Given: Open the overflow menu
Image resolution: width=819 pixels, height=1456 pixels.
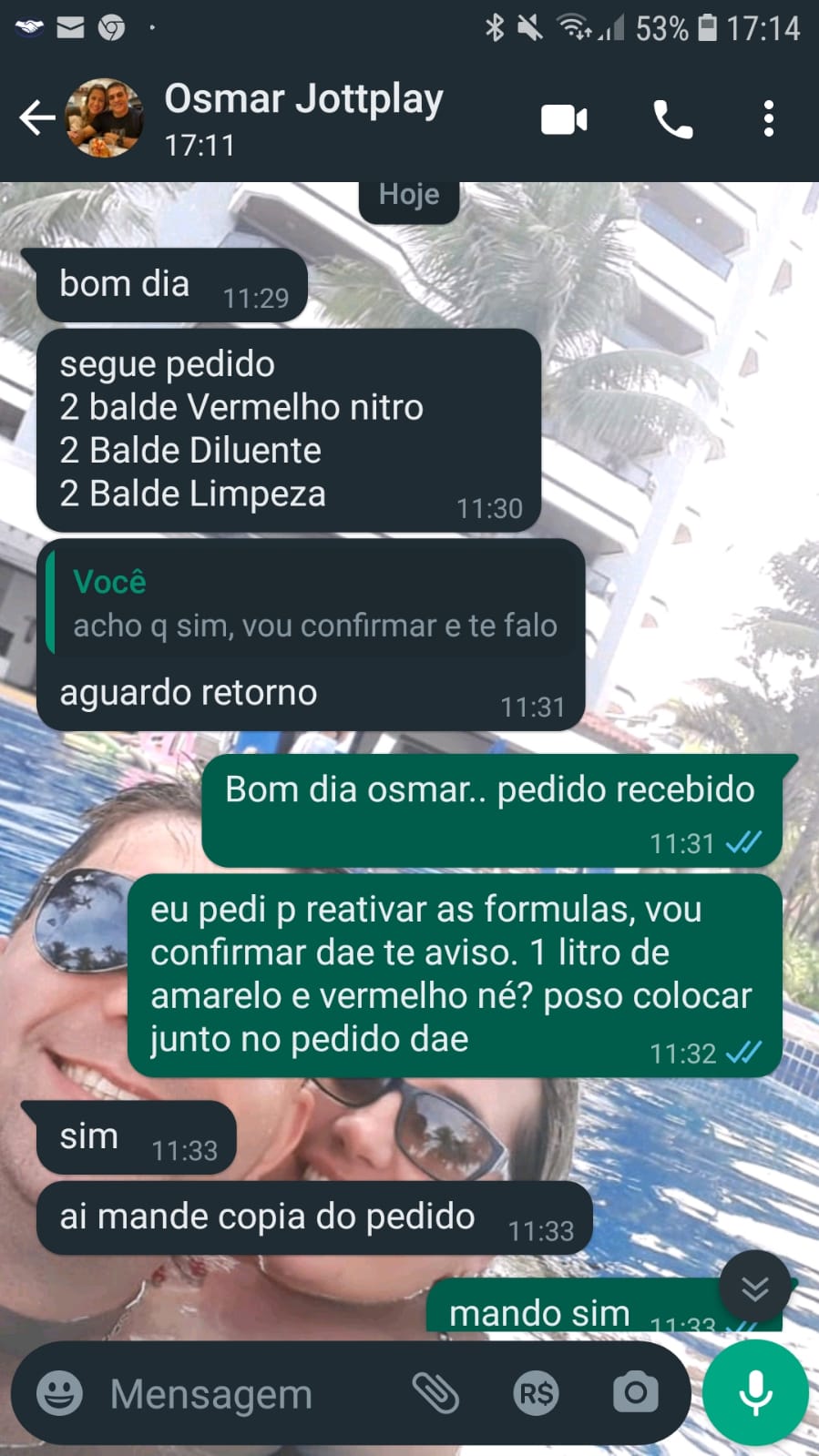Looking at the screenshot, I should click(x=768, y=119).
